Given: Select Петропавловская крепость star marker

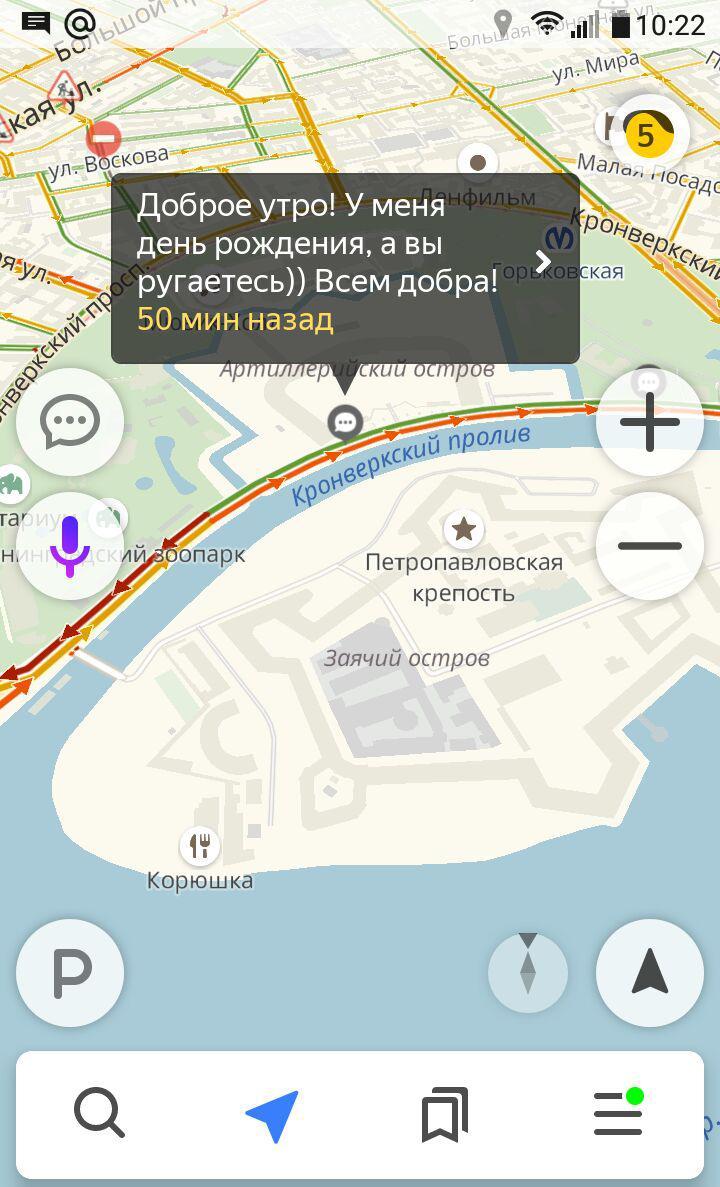Looking at the screenshot, I should (463, 529).
